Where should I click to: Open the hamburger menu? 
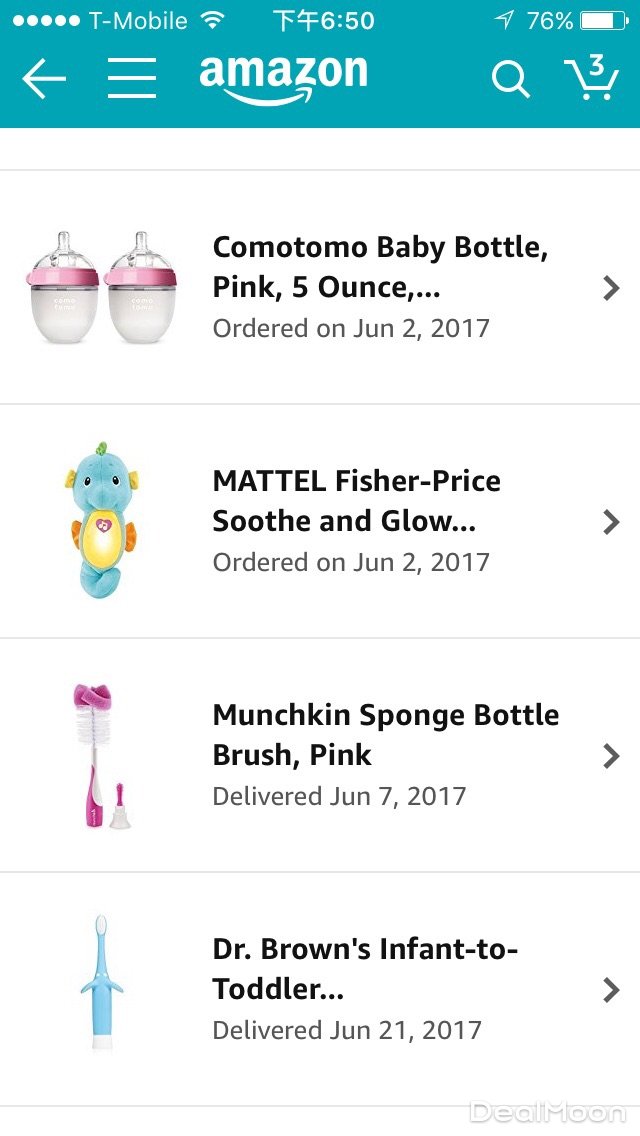pos(131,78)
